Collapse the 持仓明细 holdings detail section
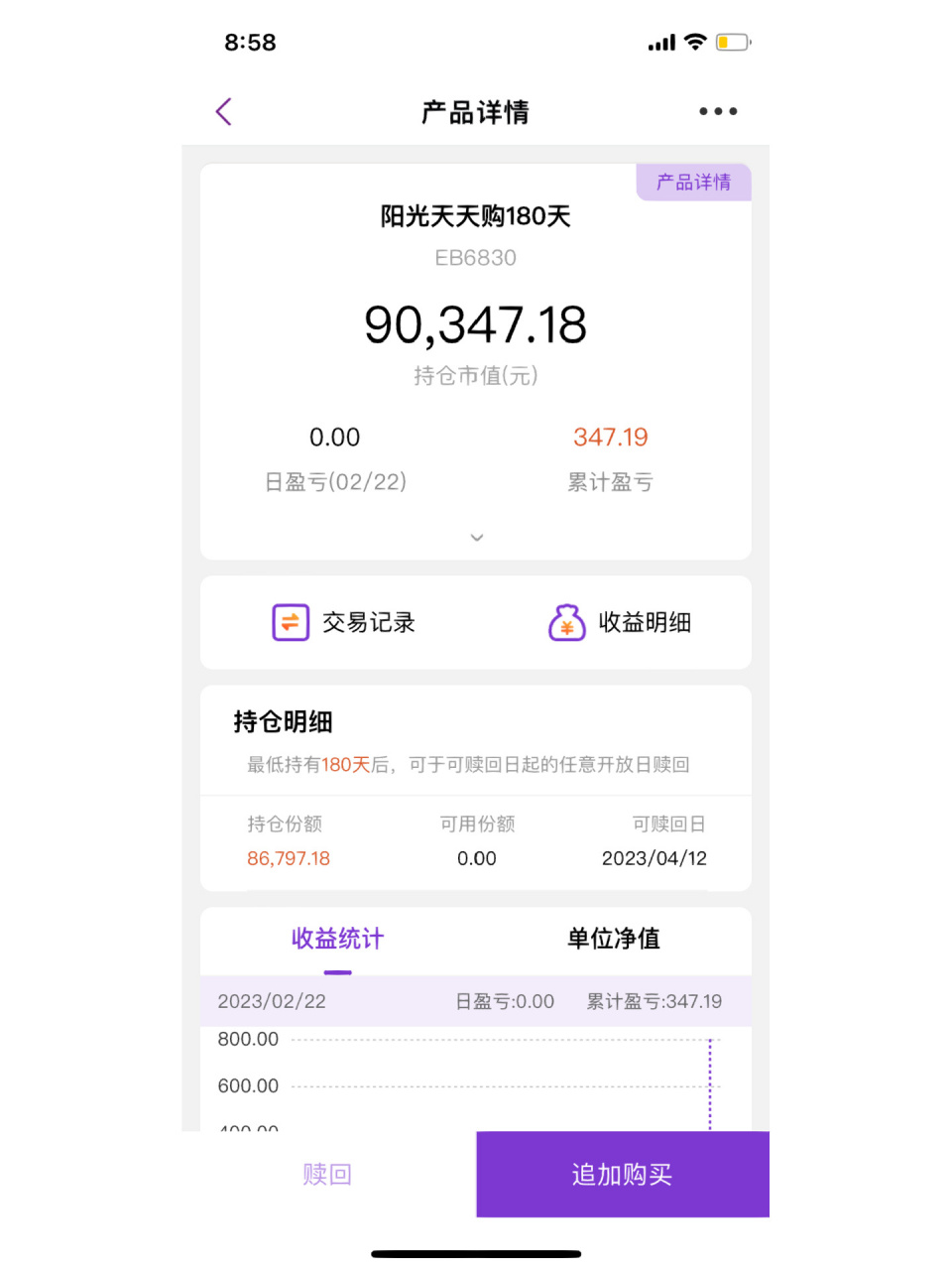The image size is (952, 1270). (x=284, y=721)
